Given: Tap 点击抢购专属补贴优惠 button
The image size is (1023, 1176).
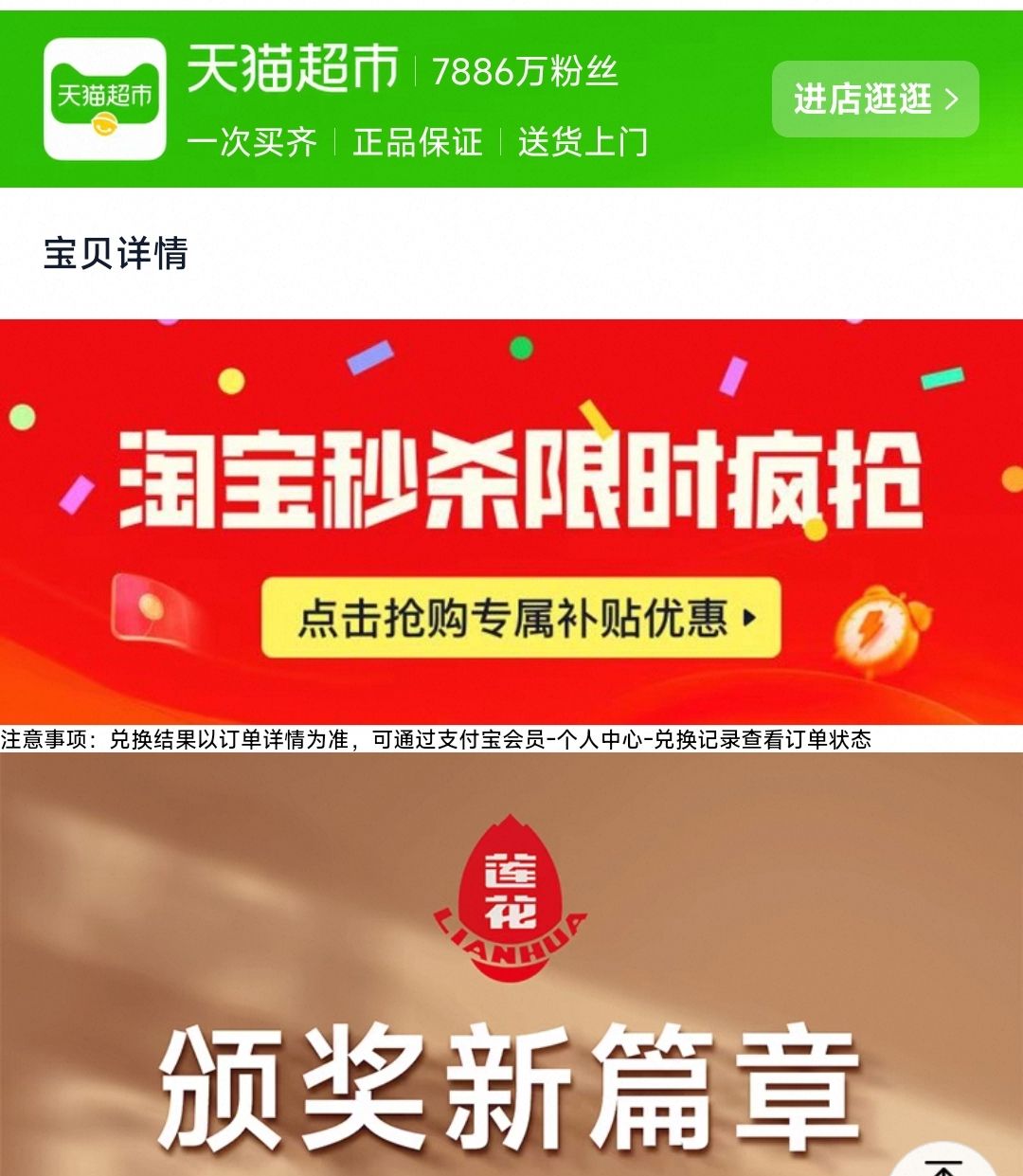Looking at the screenshot, I should [521, 618].
